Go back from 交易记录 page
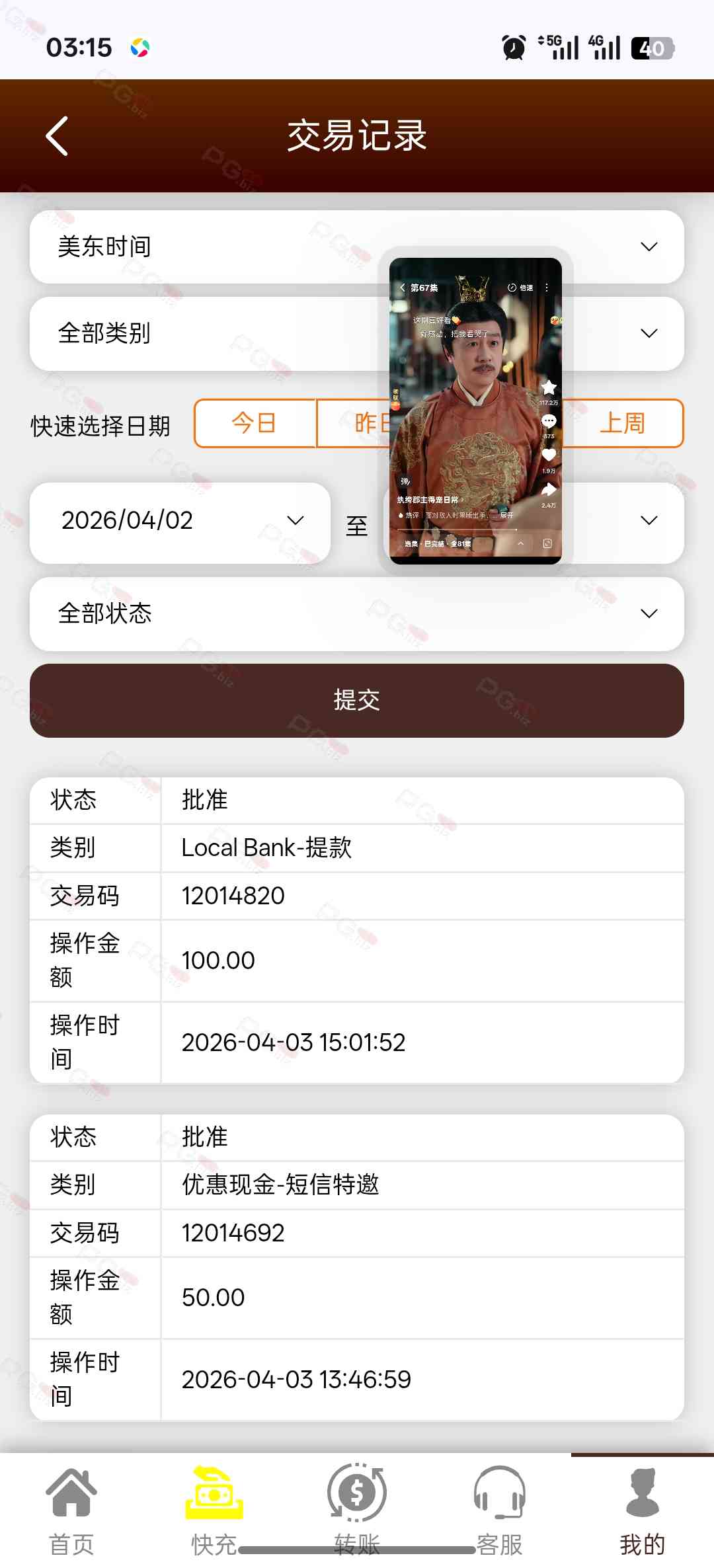The image size is (714, 1568). point(58,136)
